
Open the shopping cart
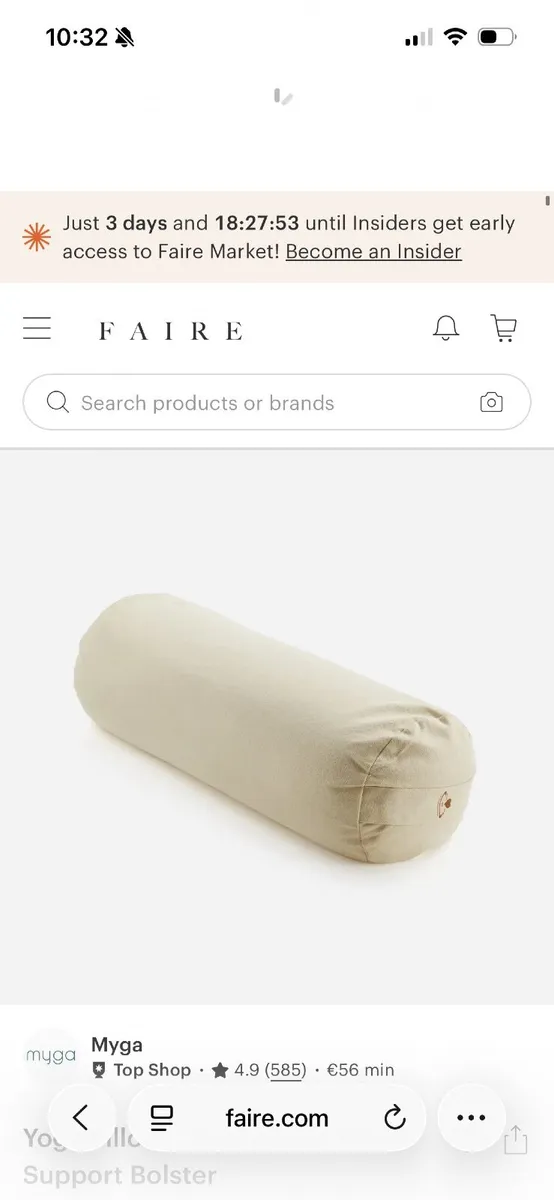[503, 328]
